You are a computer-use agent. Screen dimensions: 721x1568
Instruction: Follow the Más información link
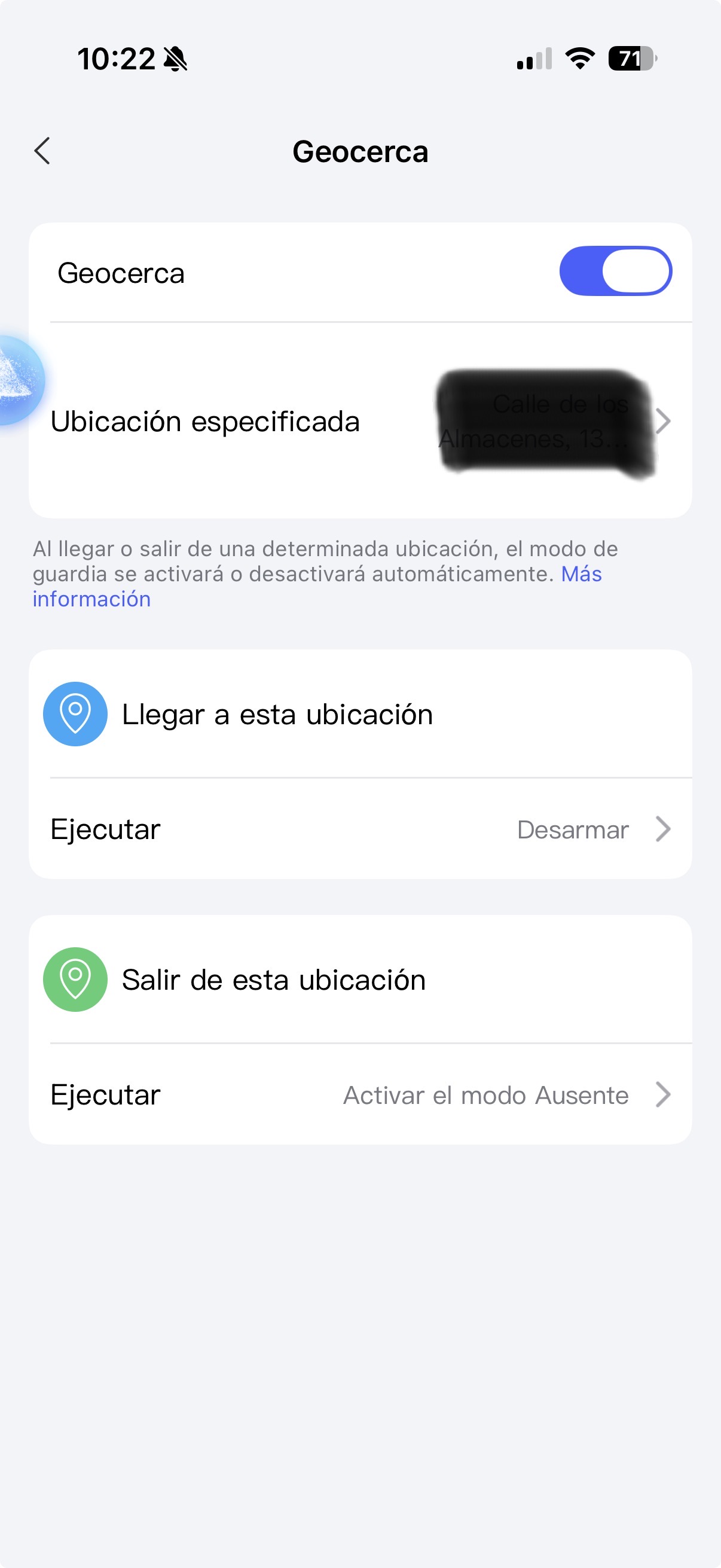91,600
